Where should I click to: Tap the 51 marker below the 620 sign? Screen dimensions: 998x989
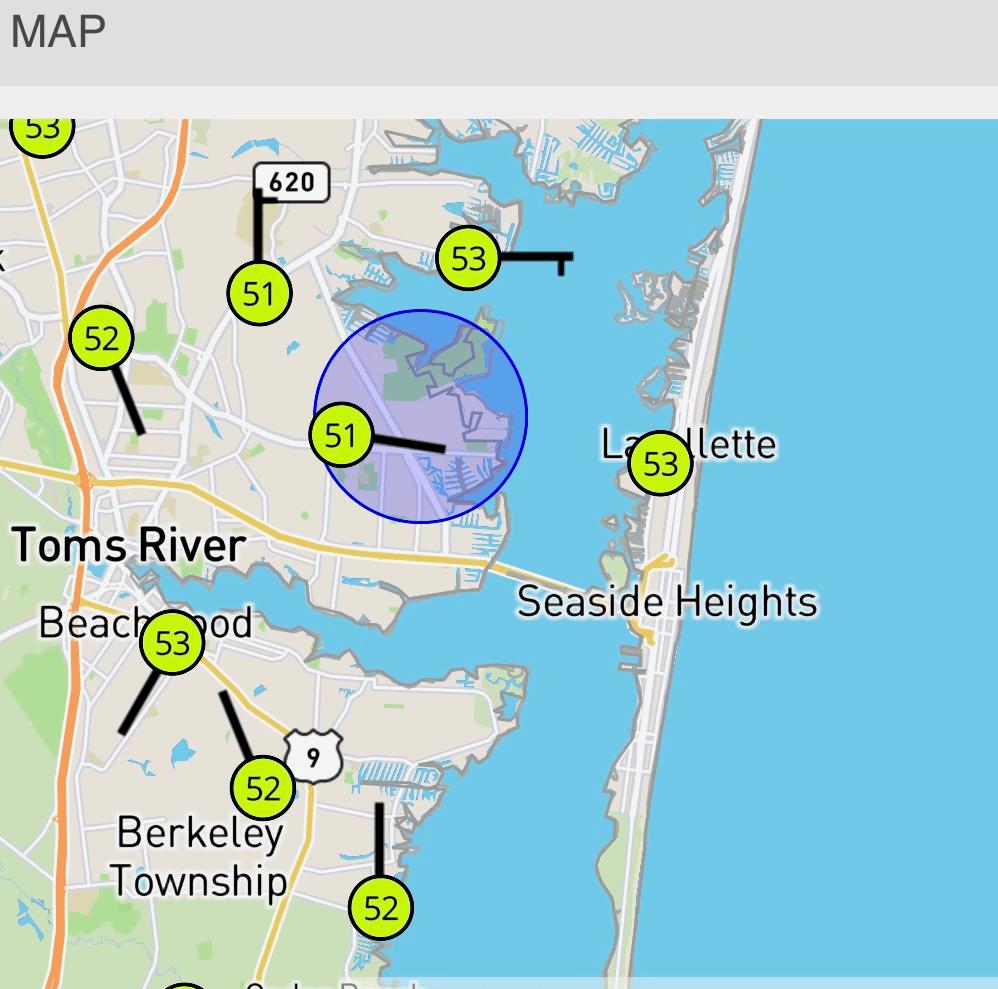click(x=258, y=294)
